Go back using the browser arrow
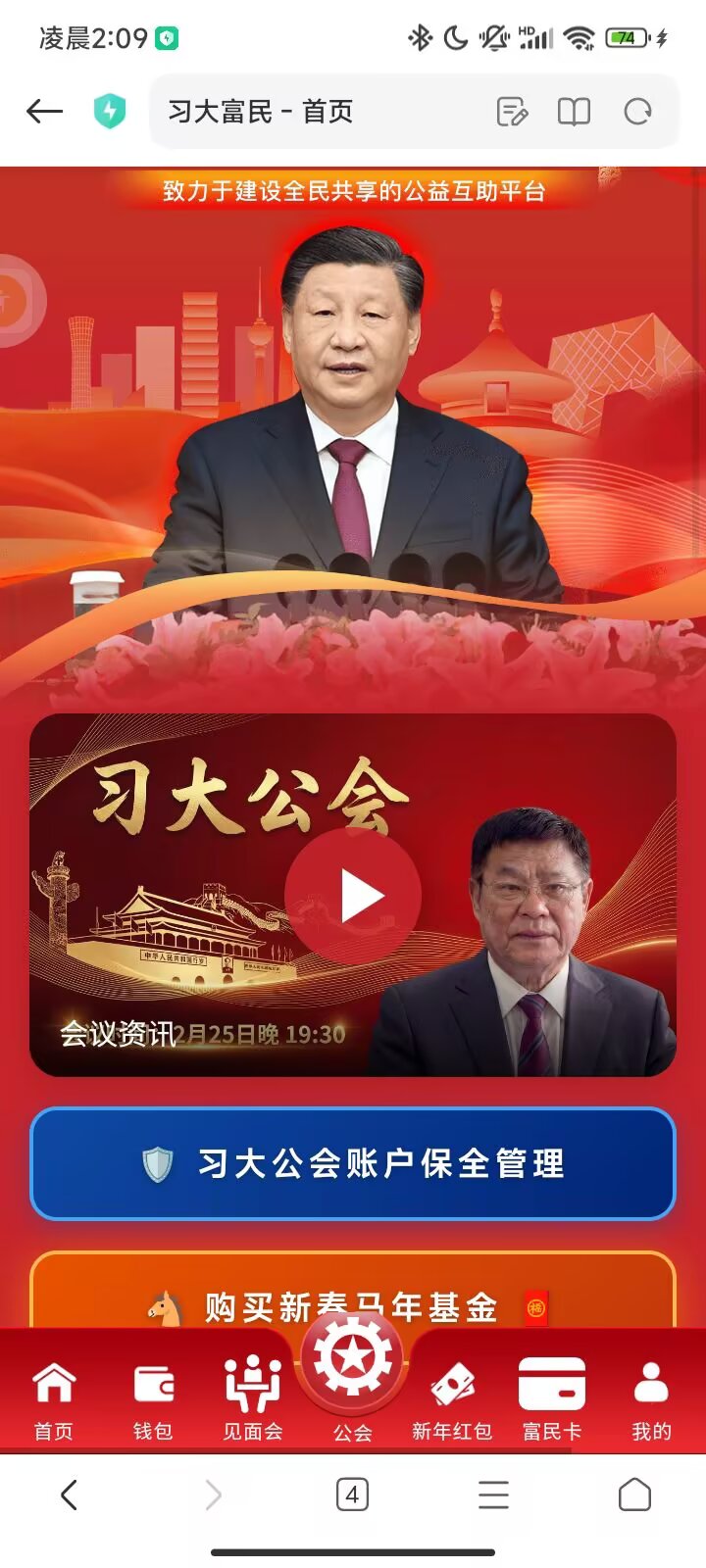 [44, 112]
